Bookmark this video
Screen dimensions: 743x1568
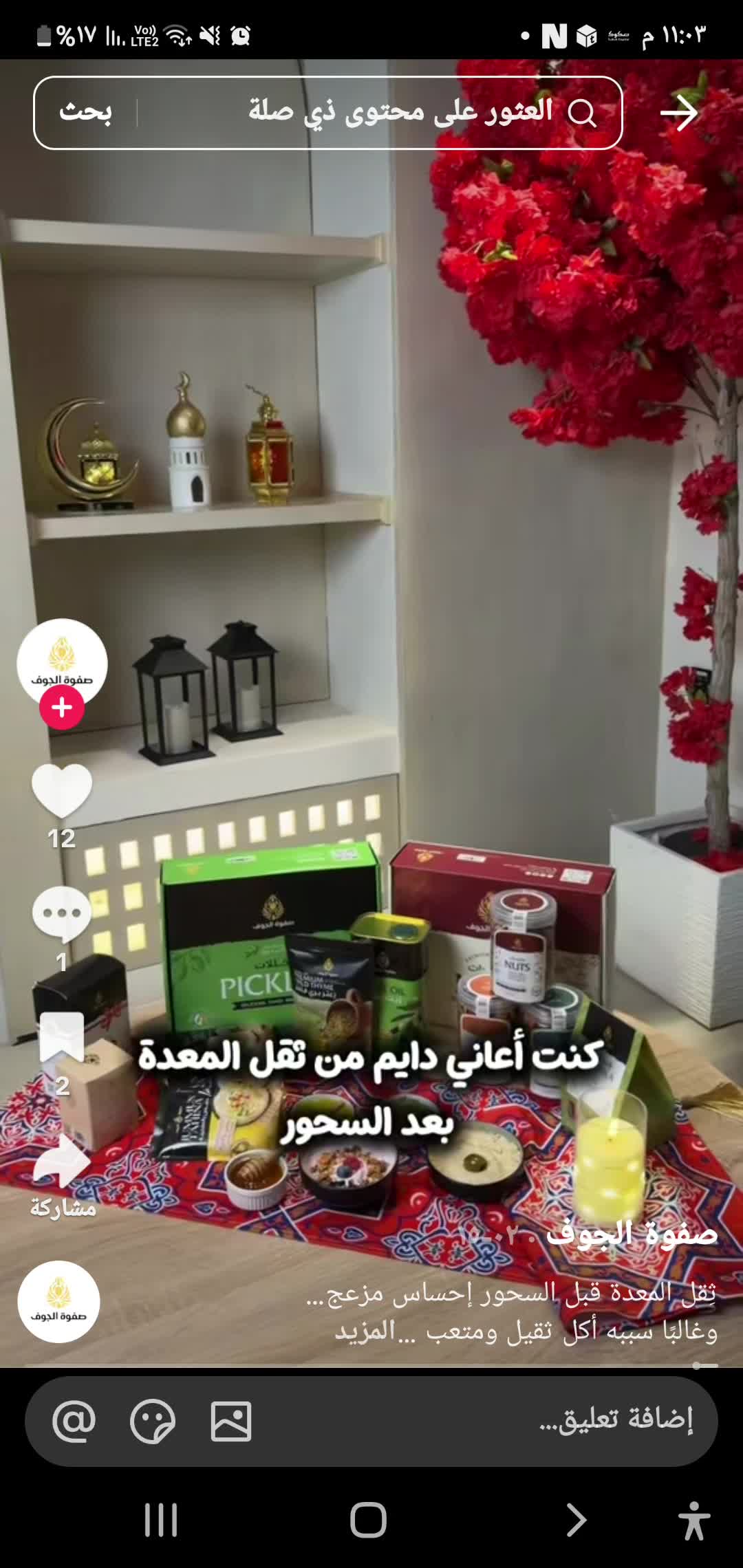(62, 1038)
